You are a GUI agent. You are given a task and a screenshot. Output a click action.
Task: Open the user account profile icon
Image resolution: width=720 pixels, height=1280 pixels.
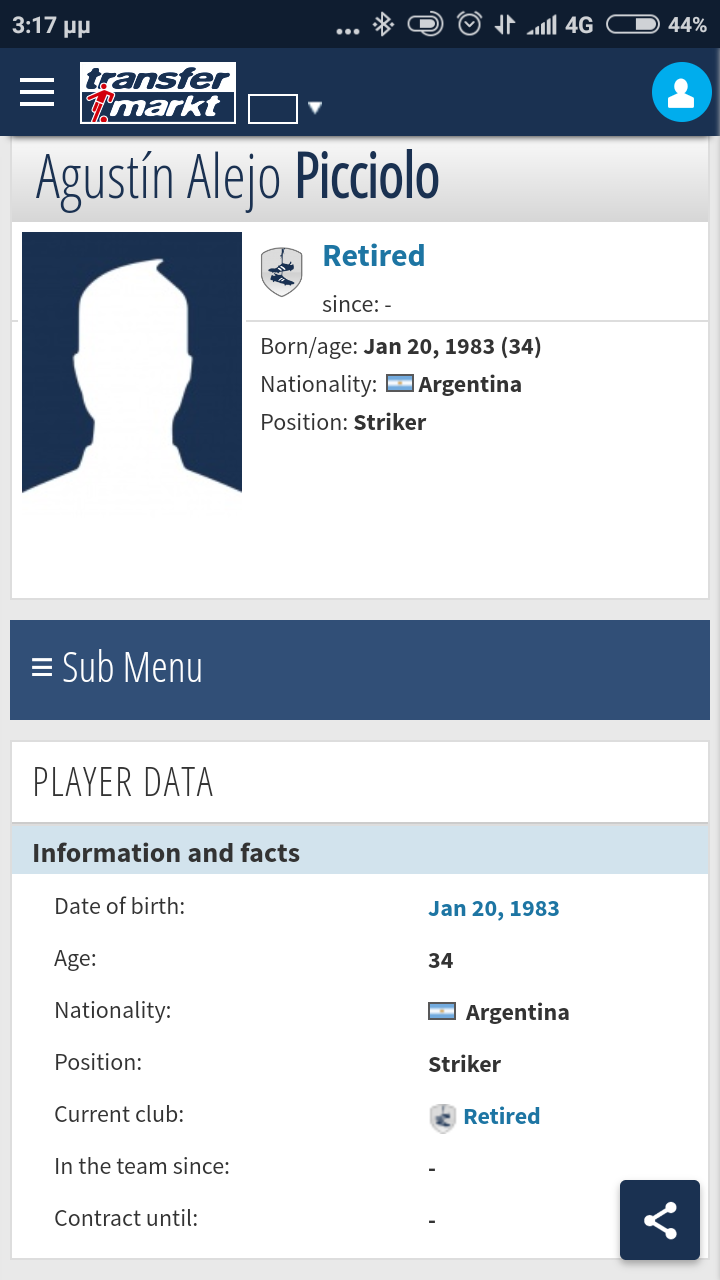point(681,93)
